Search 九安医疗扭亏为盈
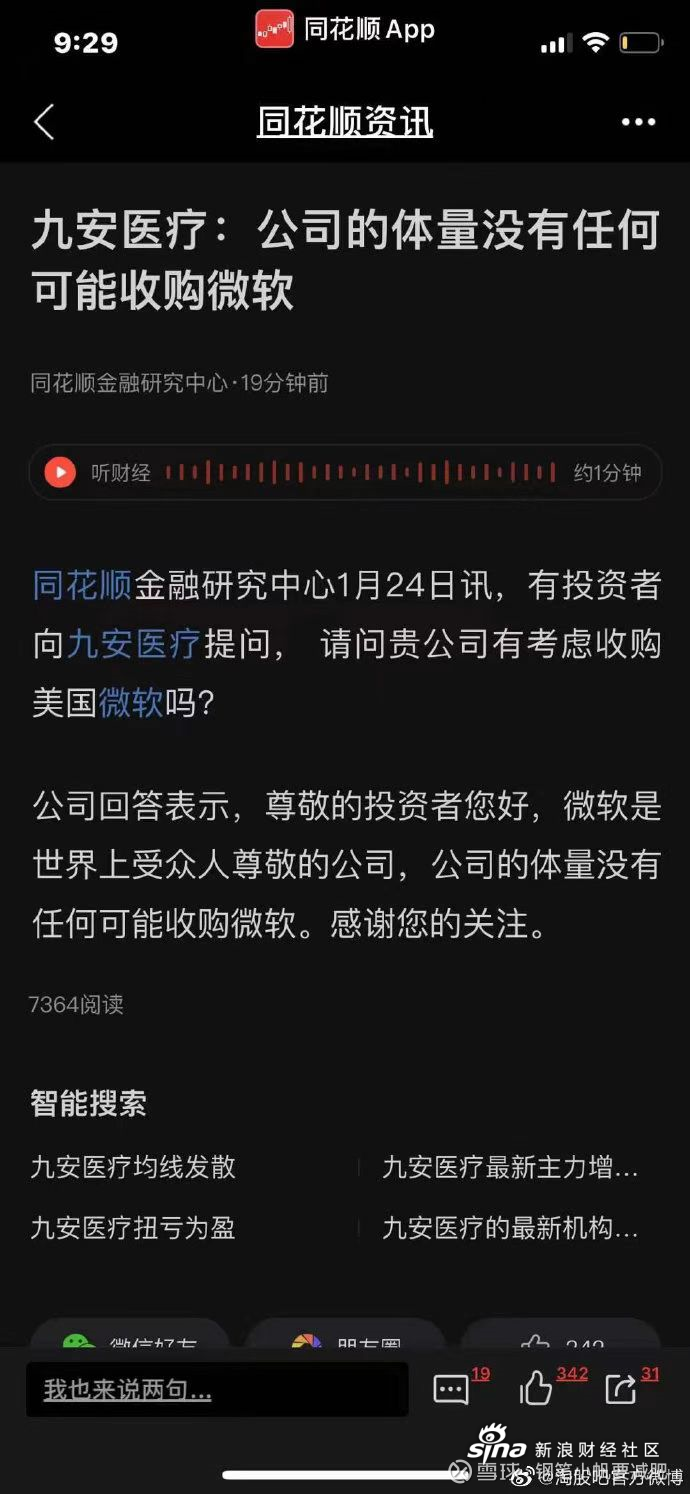 click(133, 1227)
